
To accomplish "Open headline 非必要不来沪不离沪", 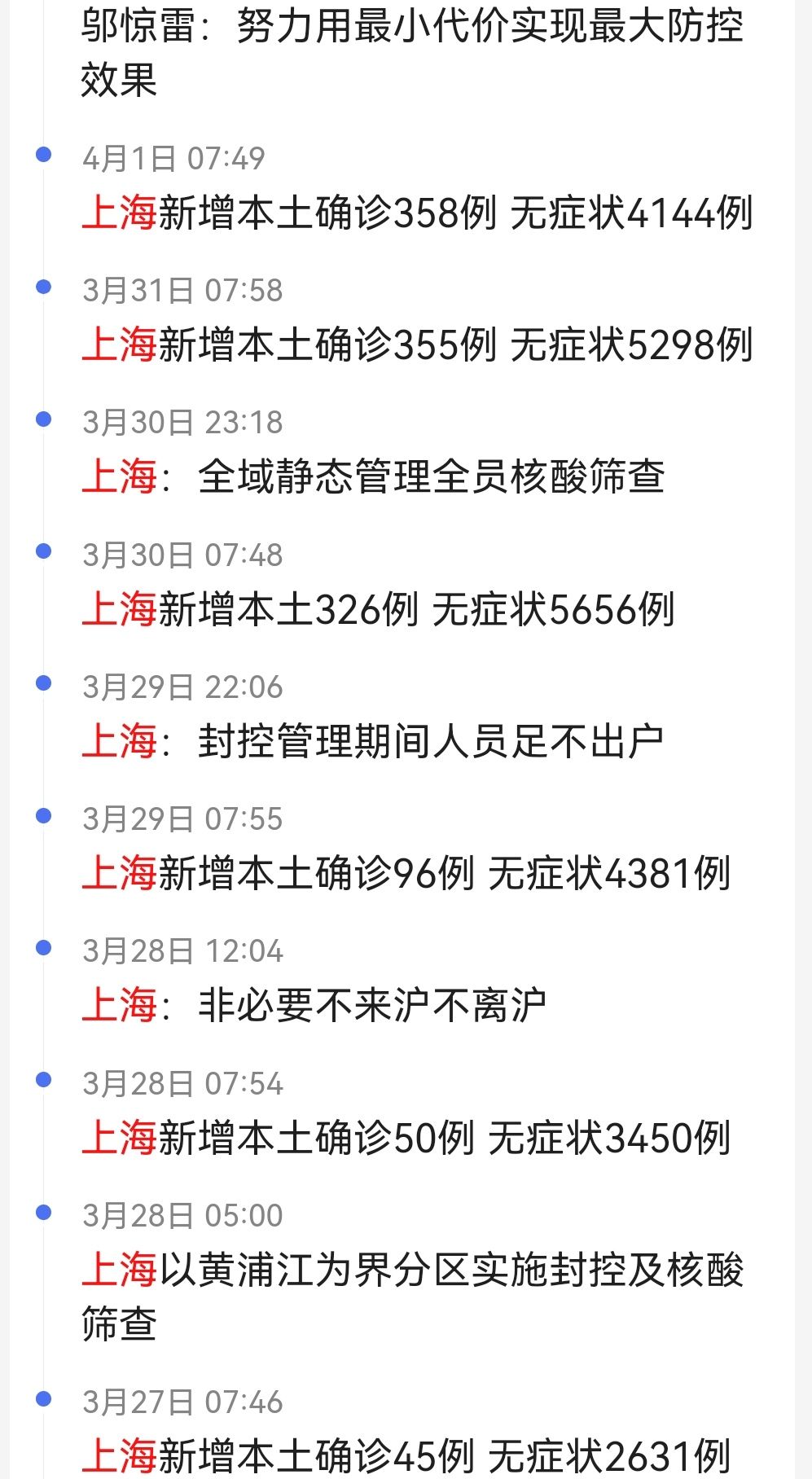I will pos(314,1005).
